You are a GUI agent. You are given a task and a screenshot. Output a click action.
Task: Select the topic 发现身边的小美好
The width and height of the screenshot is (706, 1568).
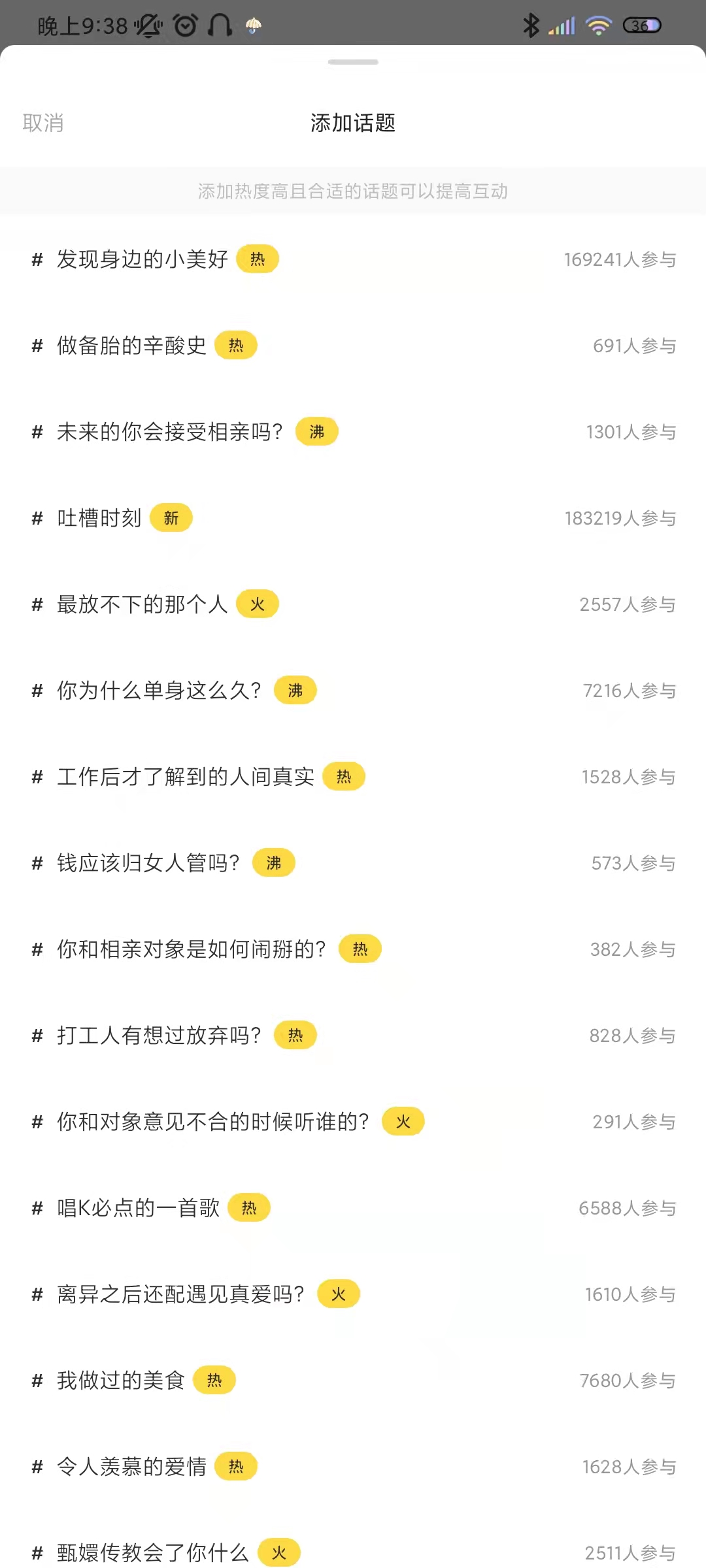click(x=143, y=259)
